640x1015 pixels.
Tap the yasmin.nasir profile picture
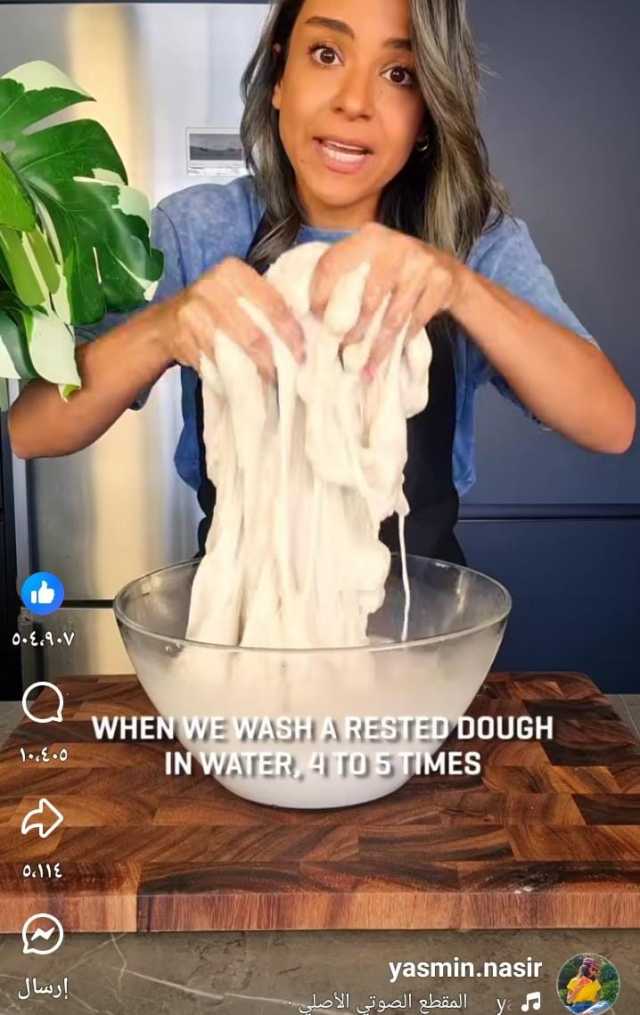click(588, 984)
